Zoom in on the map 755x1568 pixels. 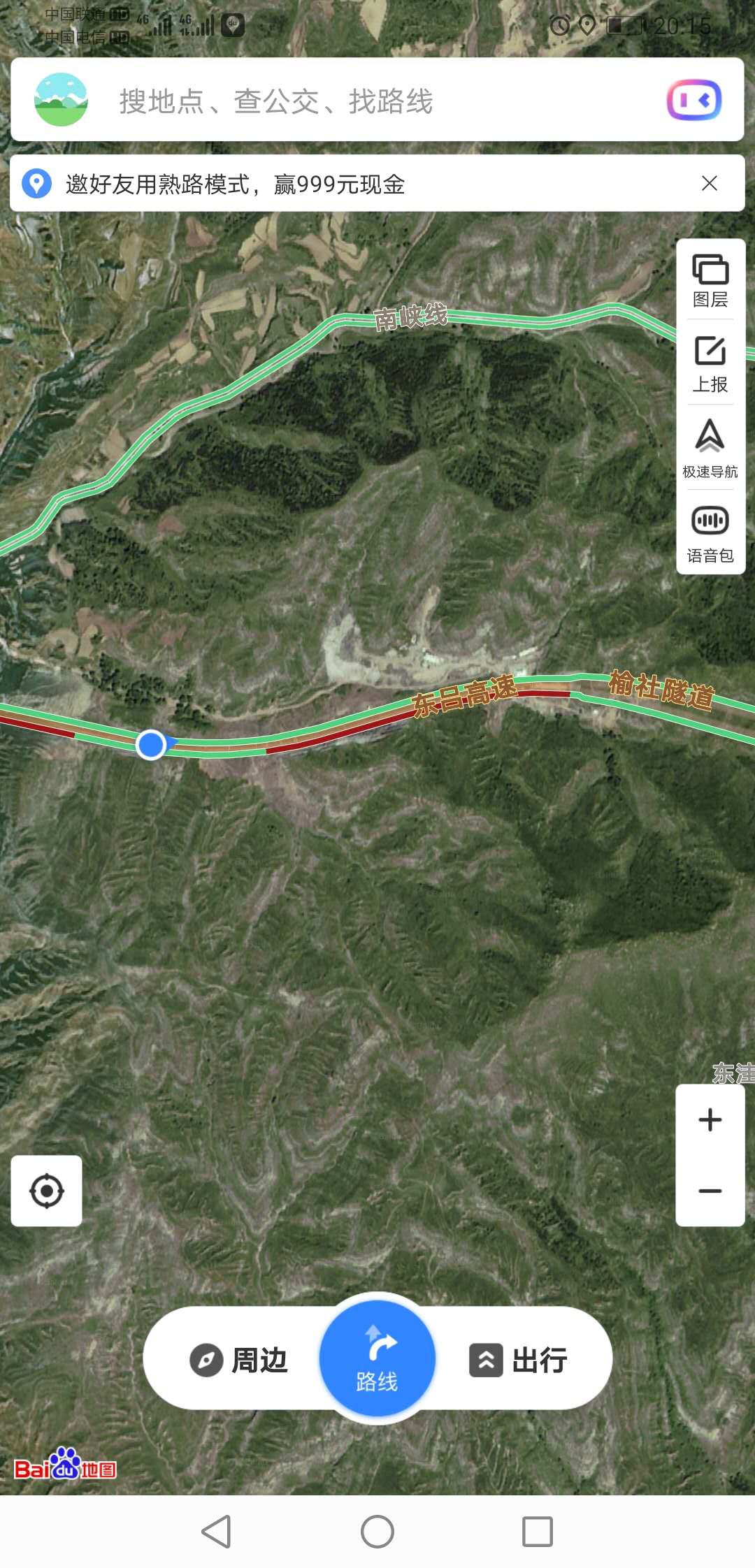[710, 1120]
